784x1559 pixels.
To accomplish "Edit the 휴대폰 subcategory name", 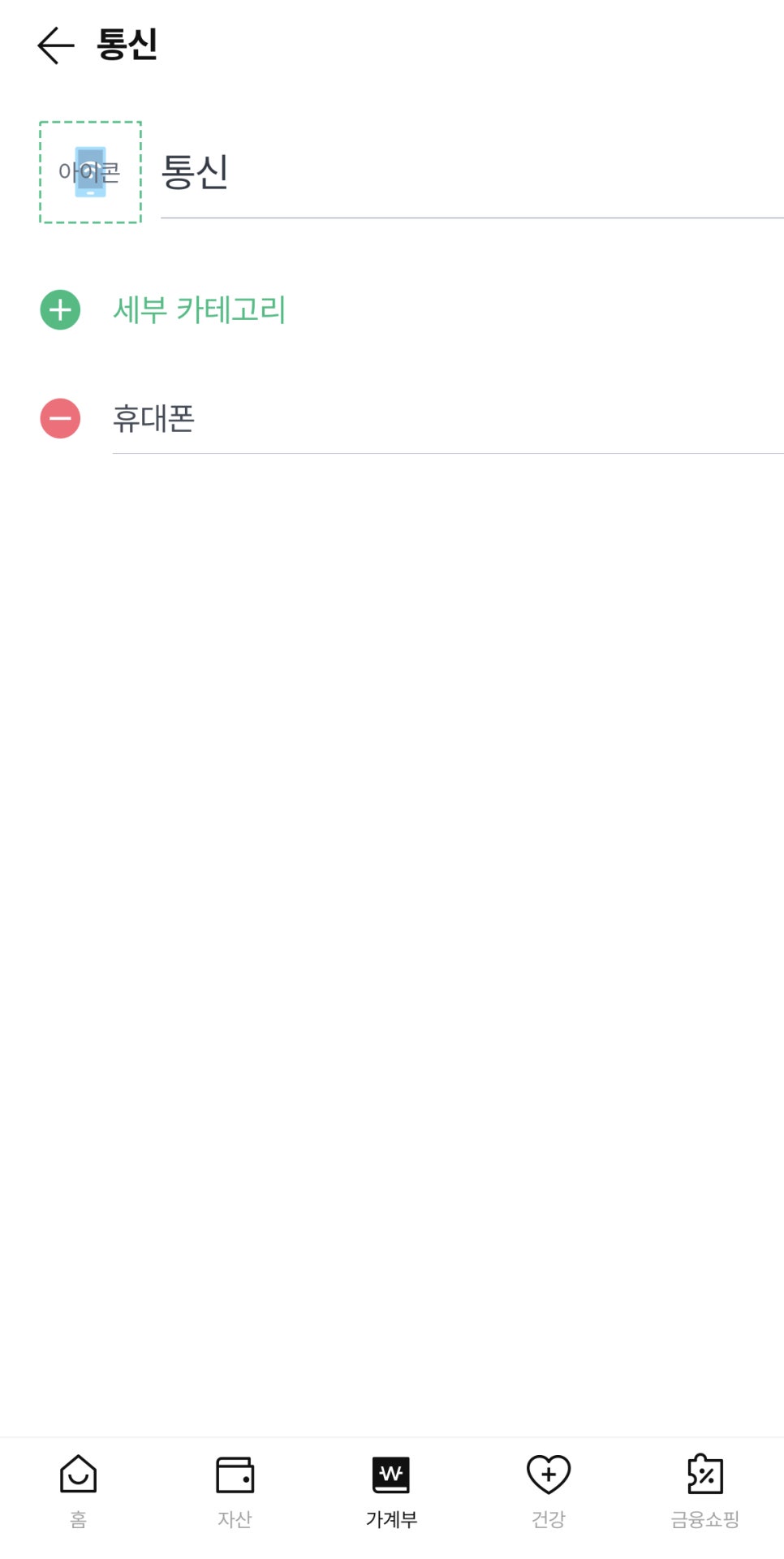I will tap(448, 419).
